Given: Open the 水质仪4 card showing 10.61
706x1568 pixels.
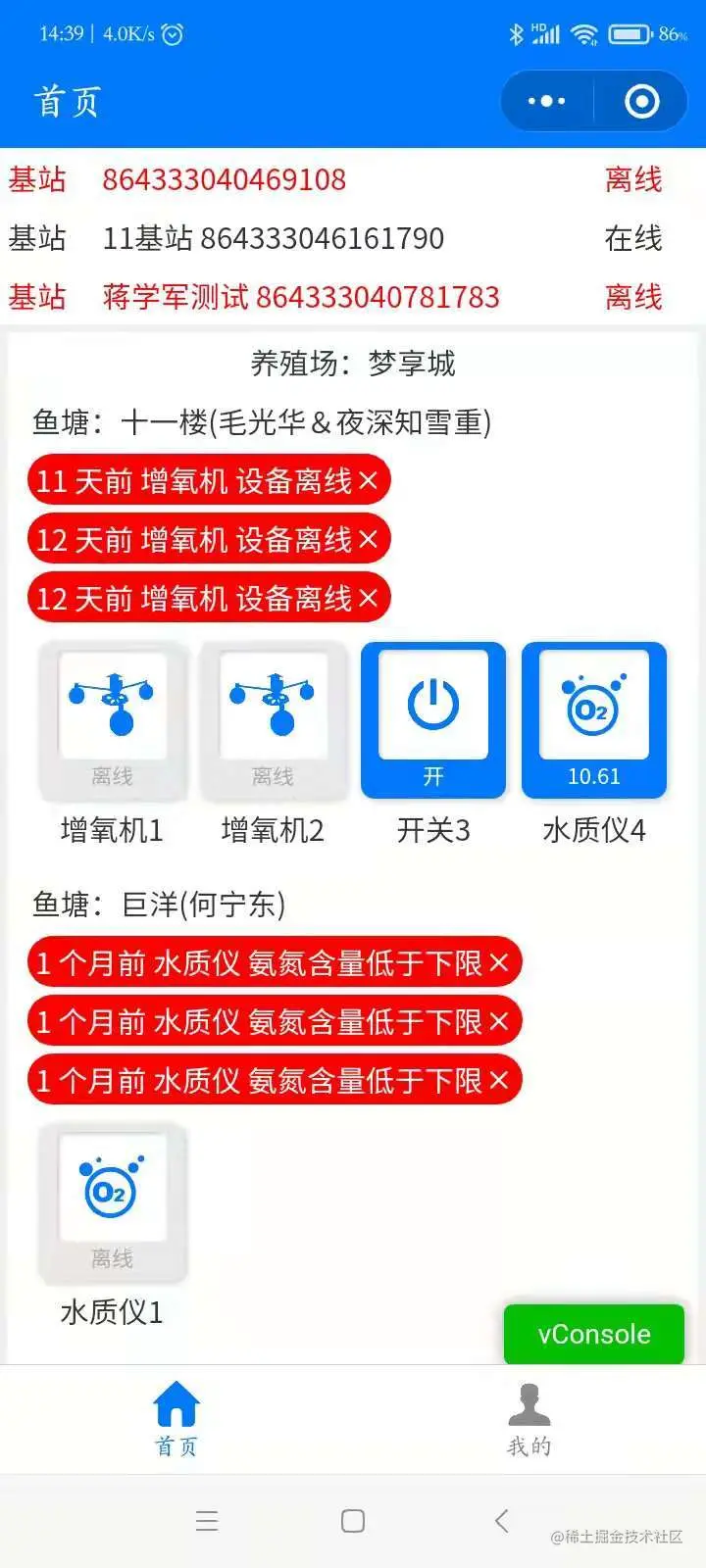Looking at the screenshot, I should coord(594,719).
